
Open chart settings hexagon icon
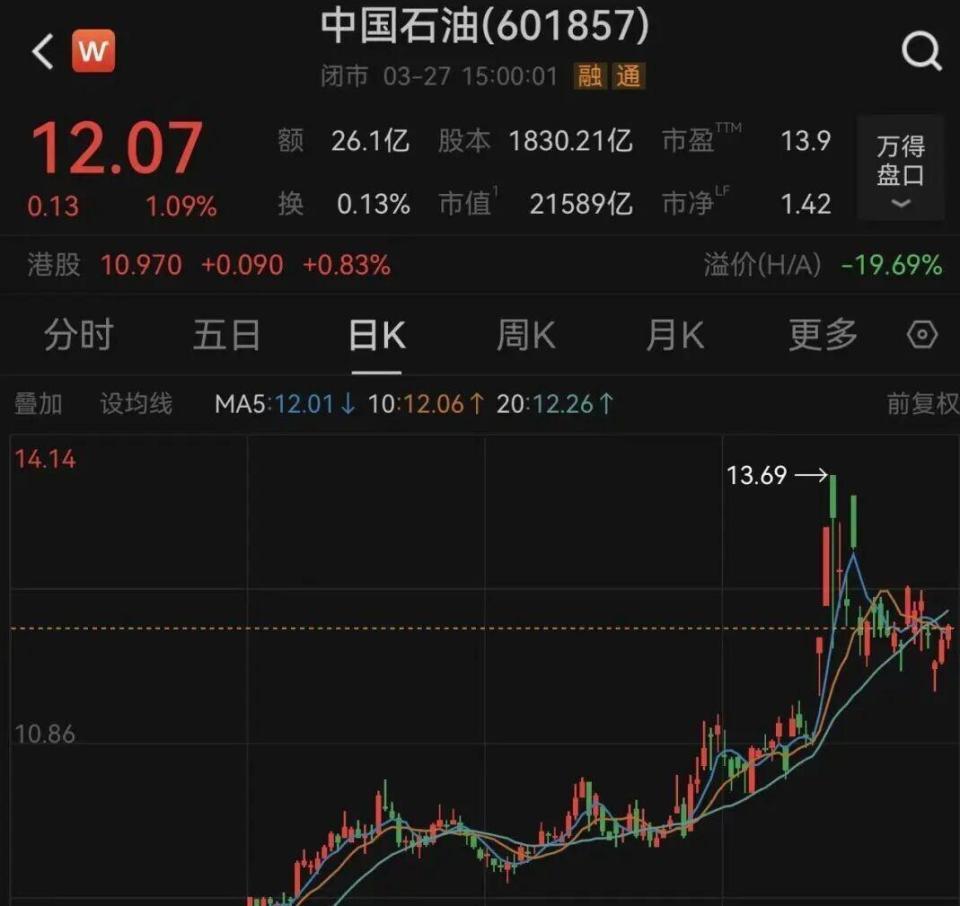click(922, 336)
